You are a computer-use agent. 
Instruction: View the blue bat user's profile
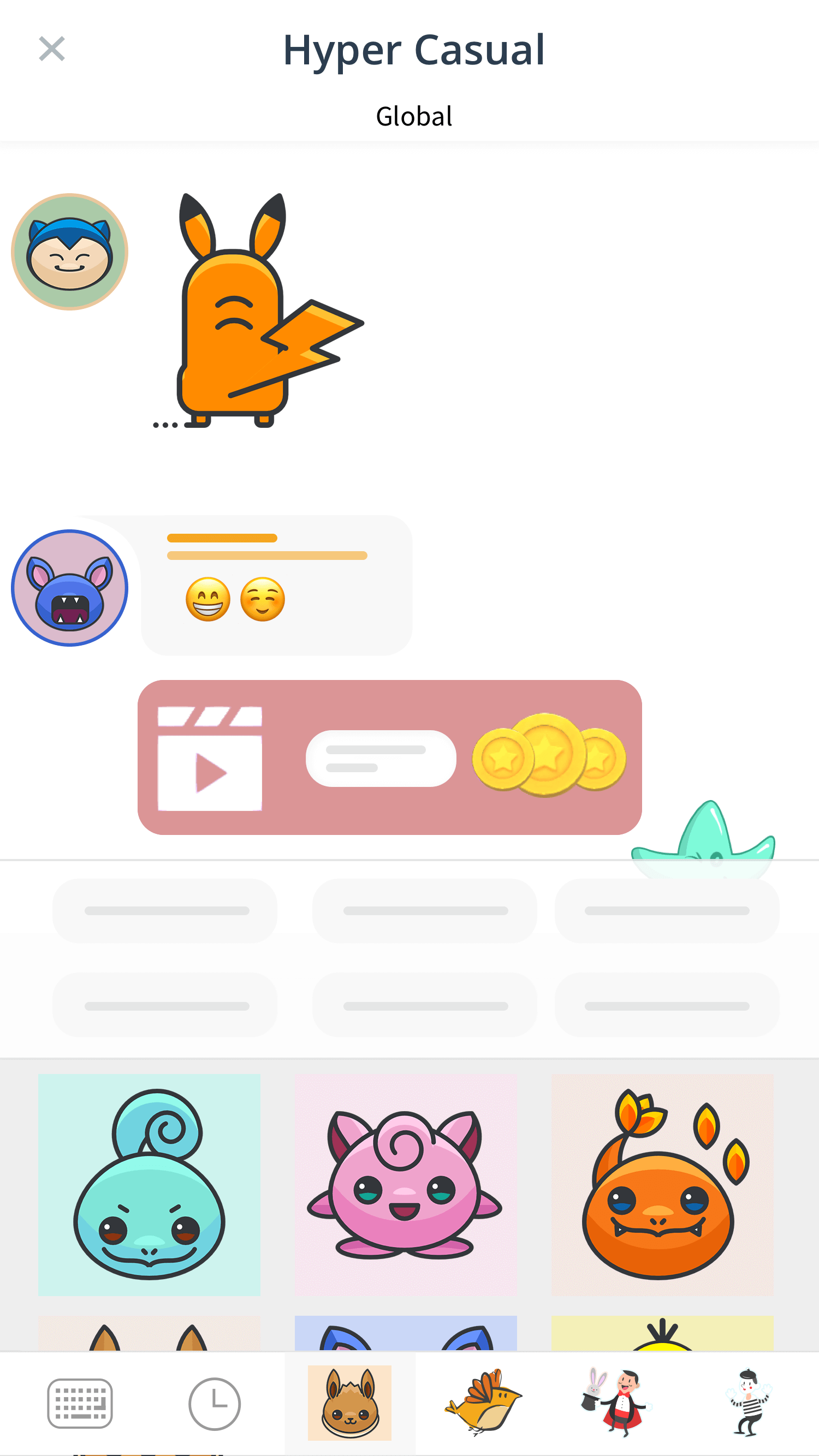(69, 588)
